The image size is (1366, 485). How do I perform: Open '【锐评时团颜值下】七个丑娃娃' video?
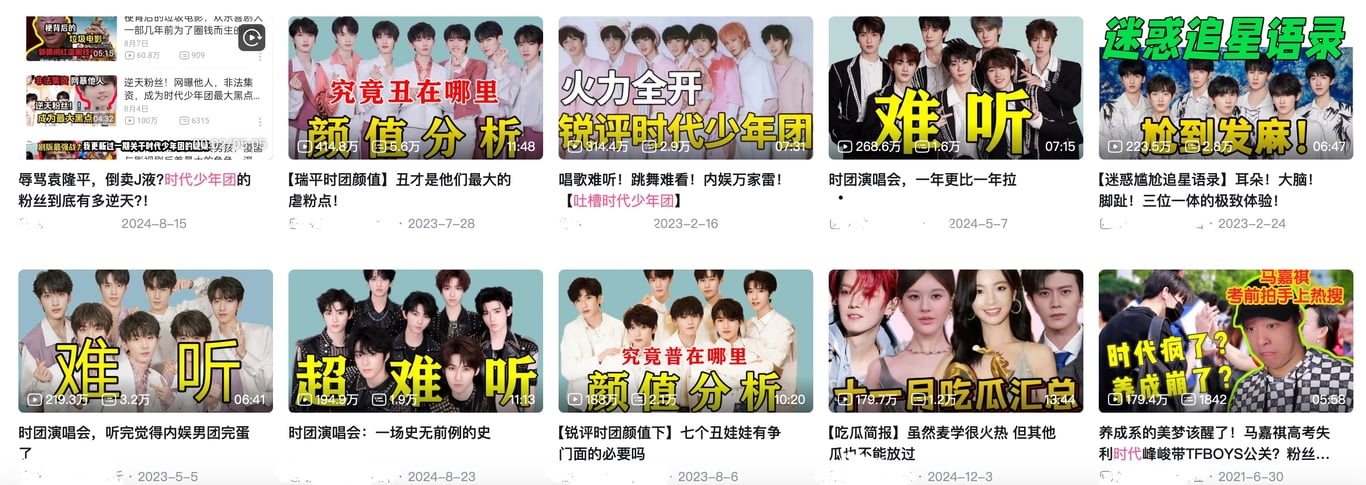click(x=685, y=340)
